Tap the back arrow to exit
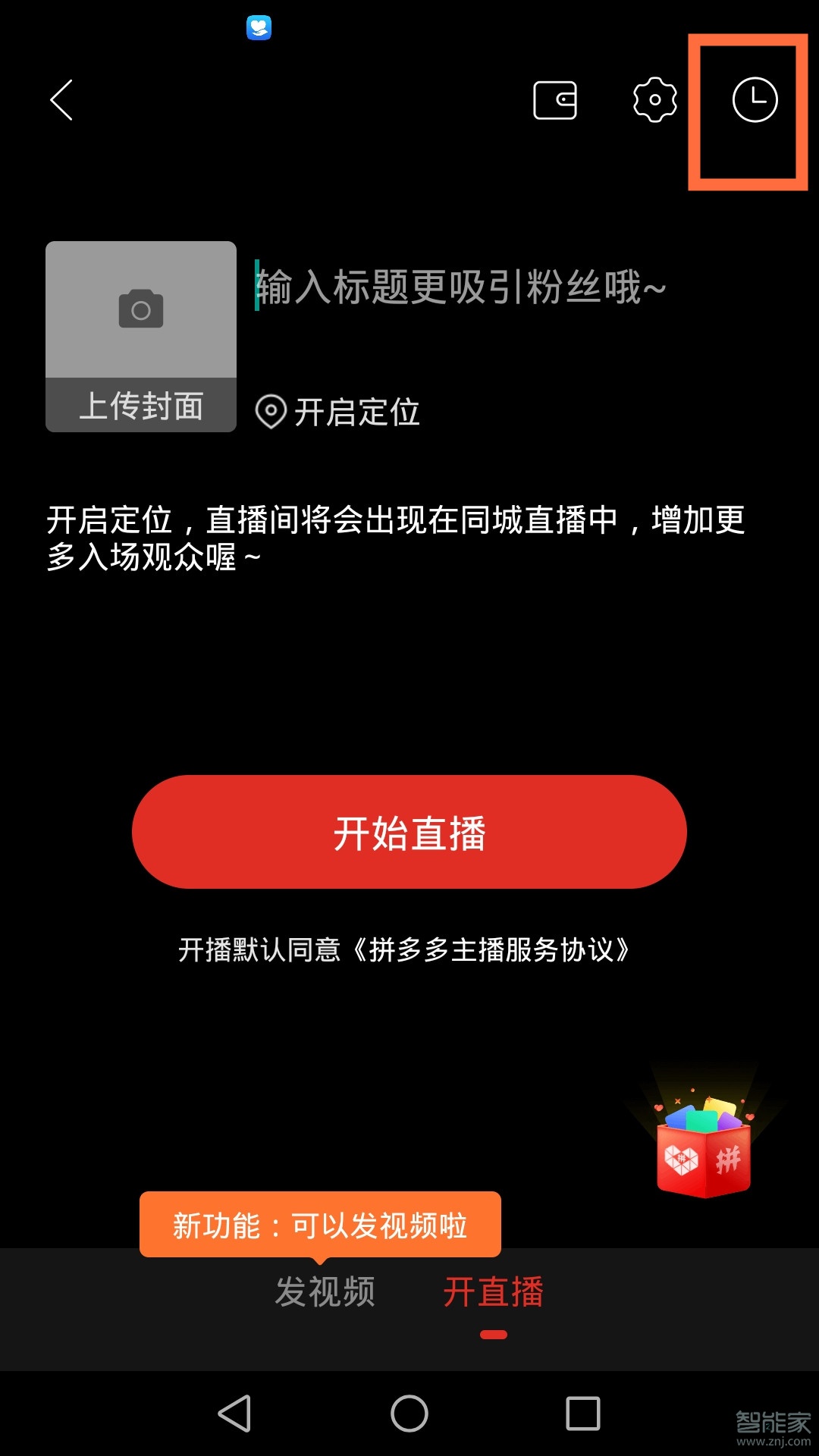Screen dimensions: 819x1456 pos(61,100)
